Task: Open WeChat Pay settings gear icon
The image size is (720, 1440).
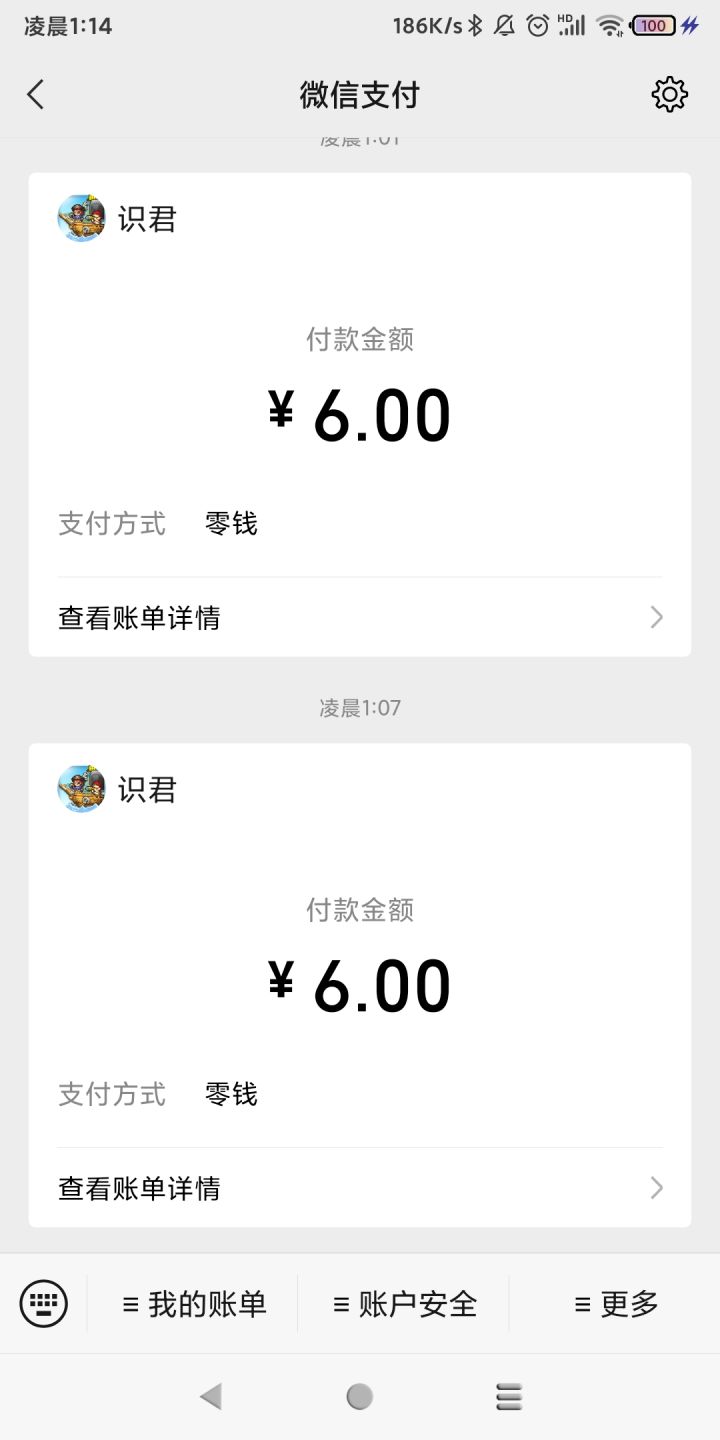Action: pos(668,94)
